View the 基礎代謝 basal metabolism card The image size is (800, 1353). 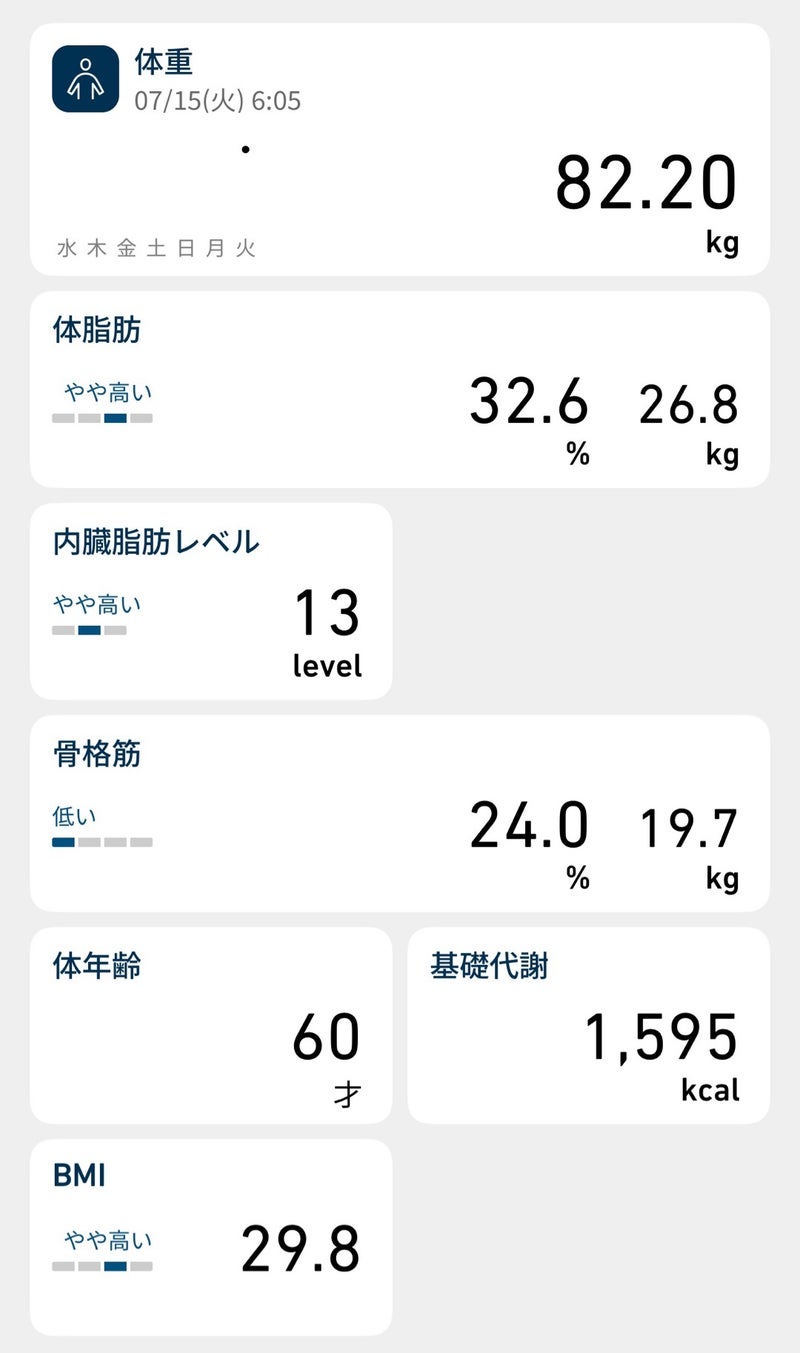[x=588, y=1026]
